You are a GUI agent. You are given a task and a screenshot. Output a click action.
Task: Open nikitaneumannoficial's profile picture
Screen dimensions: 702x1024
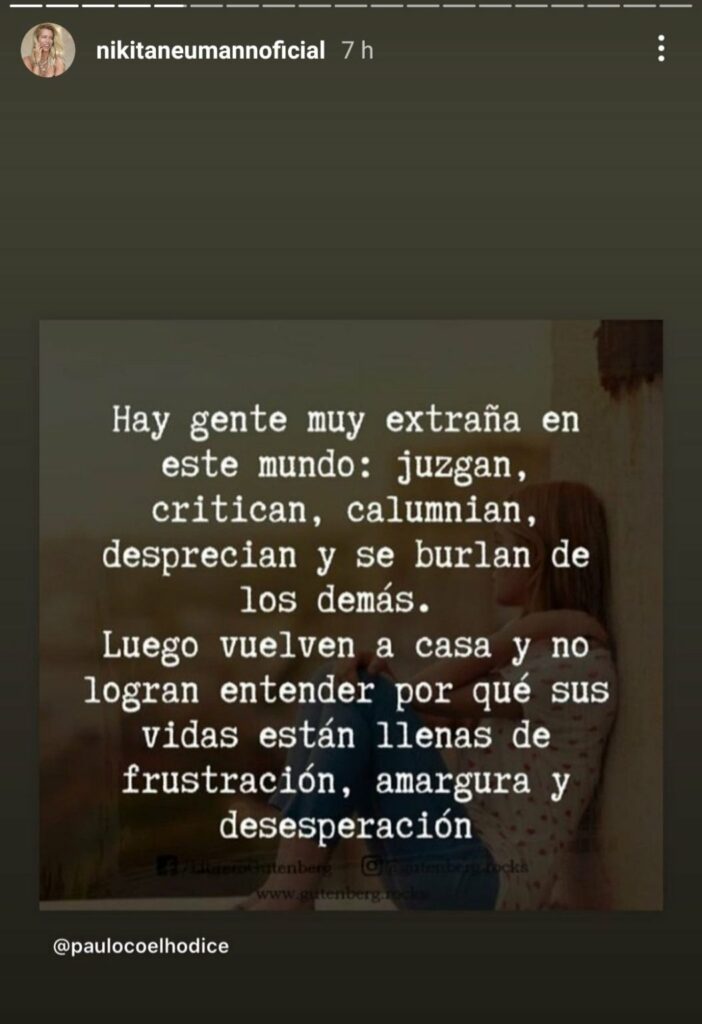pos(48,50)
